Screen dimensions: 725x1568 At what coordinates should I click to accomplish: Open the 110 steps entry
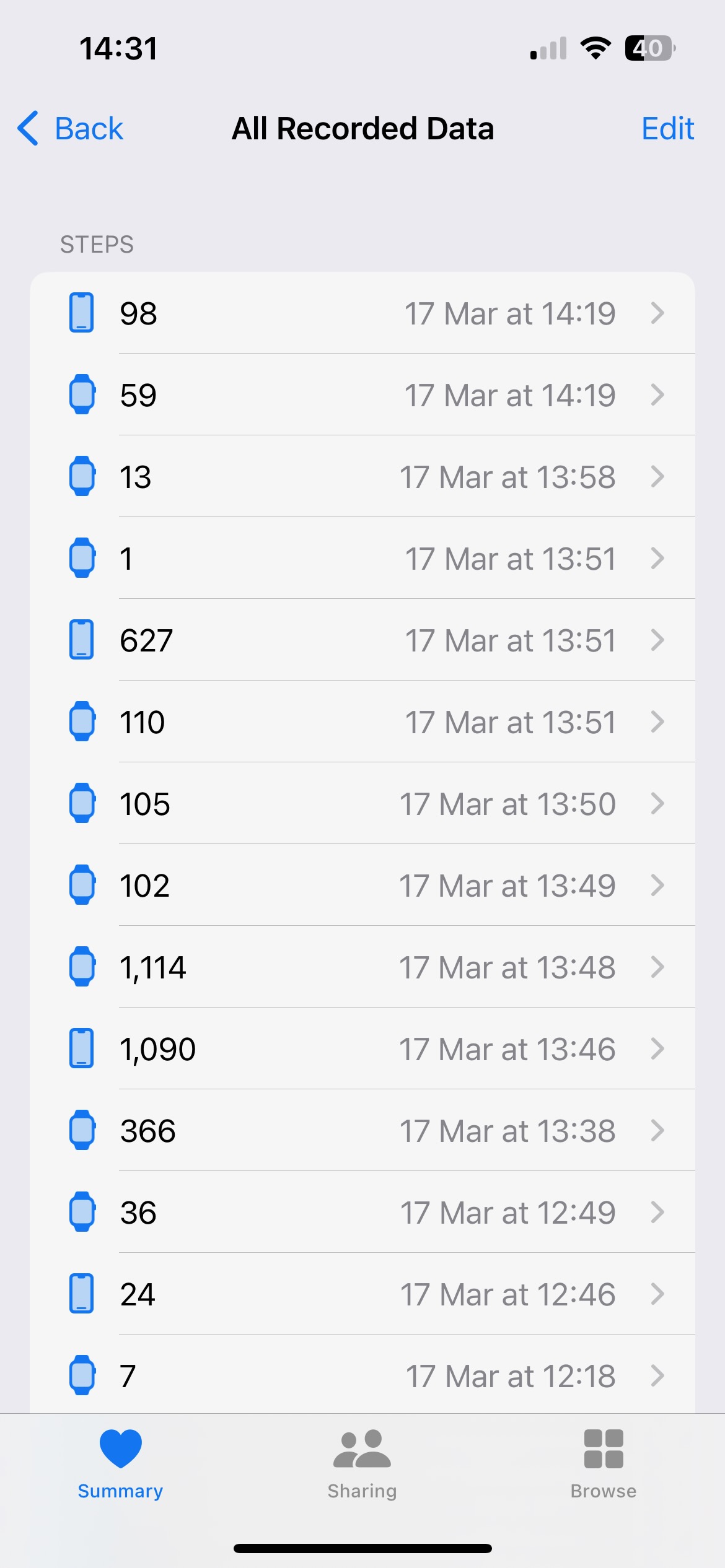(x=362, y=721)
